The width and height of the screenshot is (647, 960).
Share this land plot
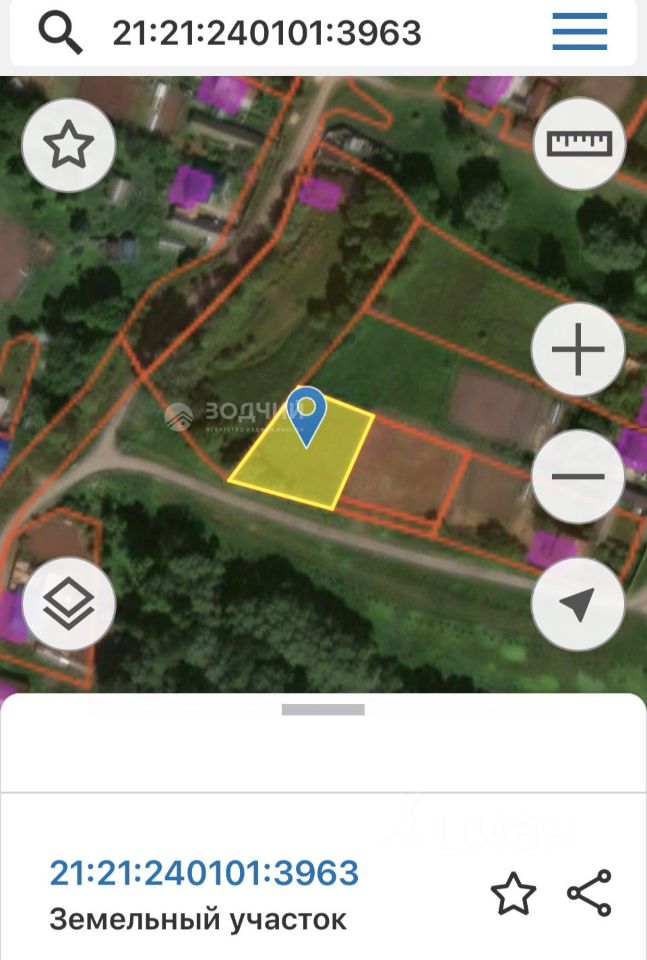(588, 893)
